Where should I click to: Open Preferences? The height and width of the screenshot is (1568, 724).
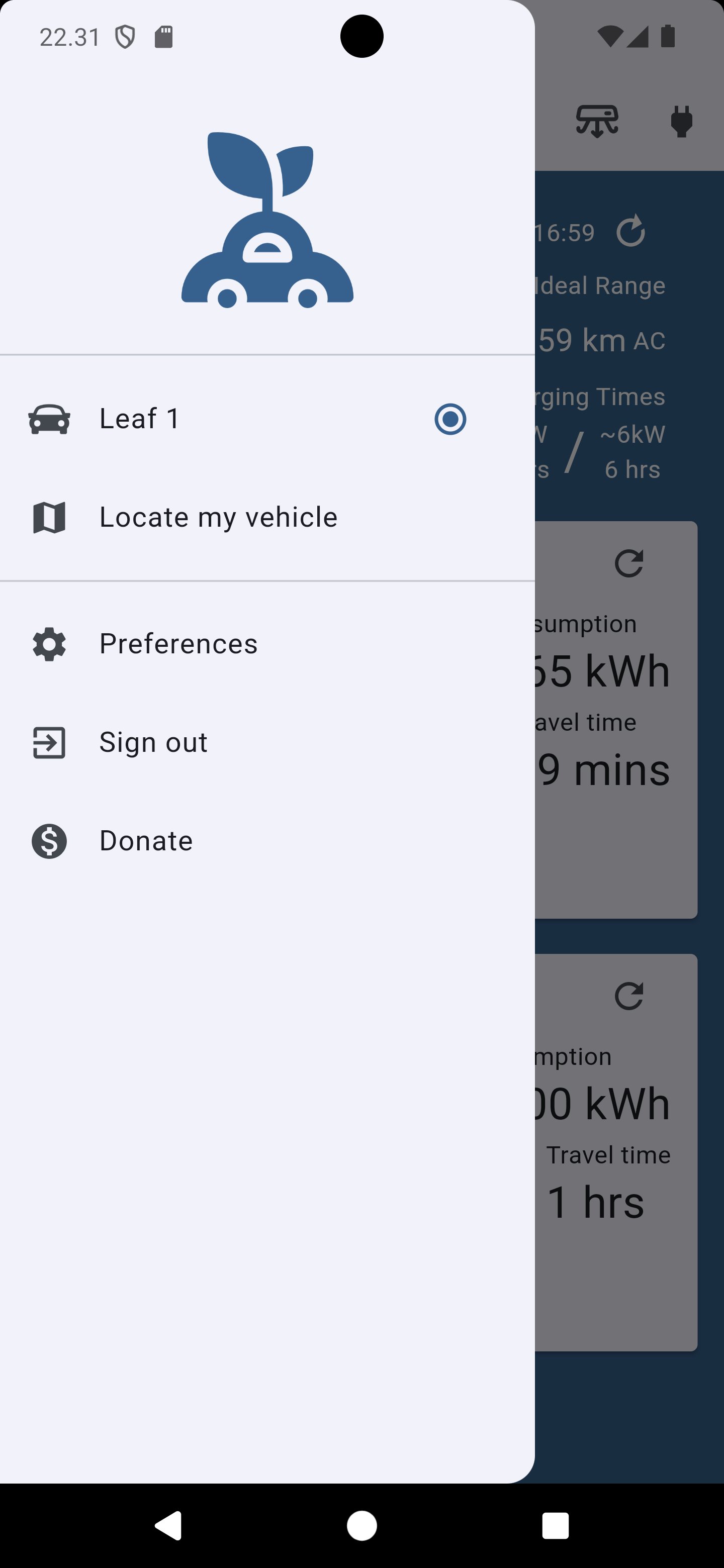click(178, 644)
